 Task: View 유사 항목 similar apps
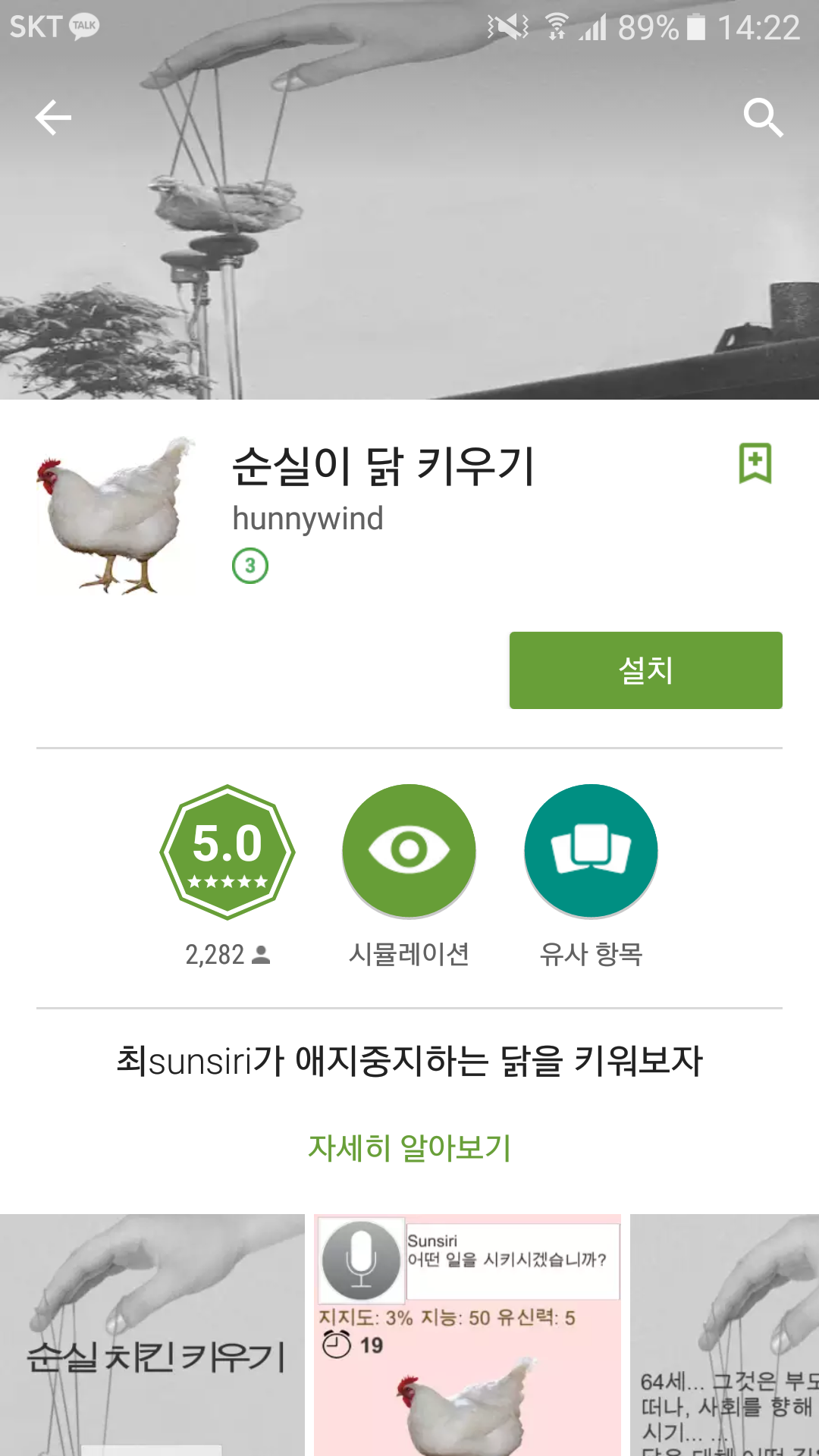click(x=591, y=852)
